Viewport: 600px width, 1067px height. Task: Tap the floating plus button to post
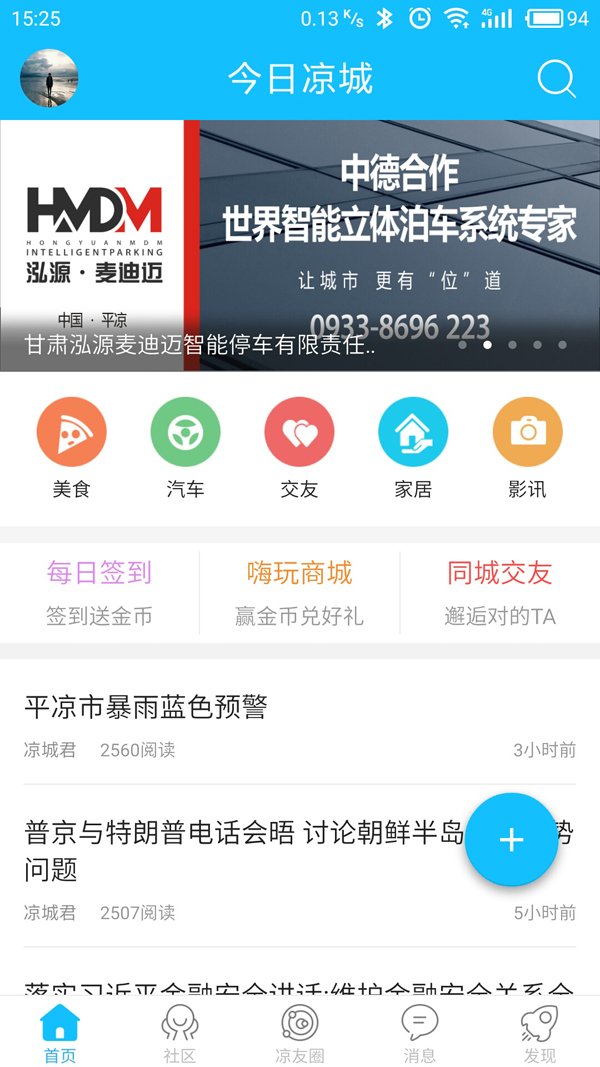coord(511,840)
